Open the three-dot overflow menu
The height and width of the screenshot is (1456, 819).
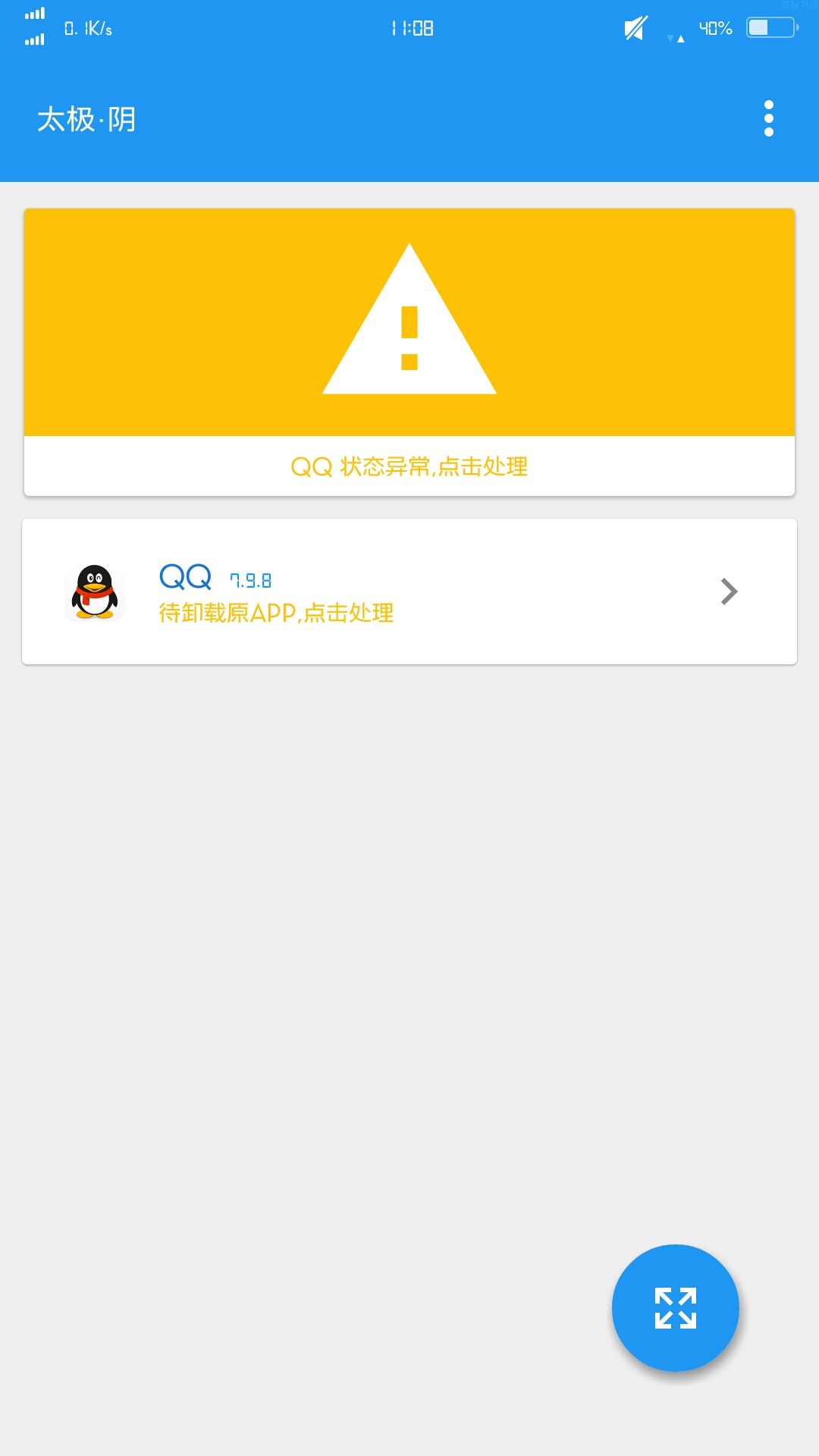(768, 118)
